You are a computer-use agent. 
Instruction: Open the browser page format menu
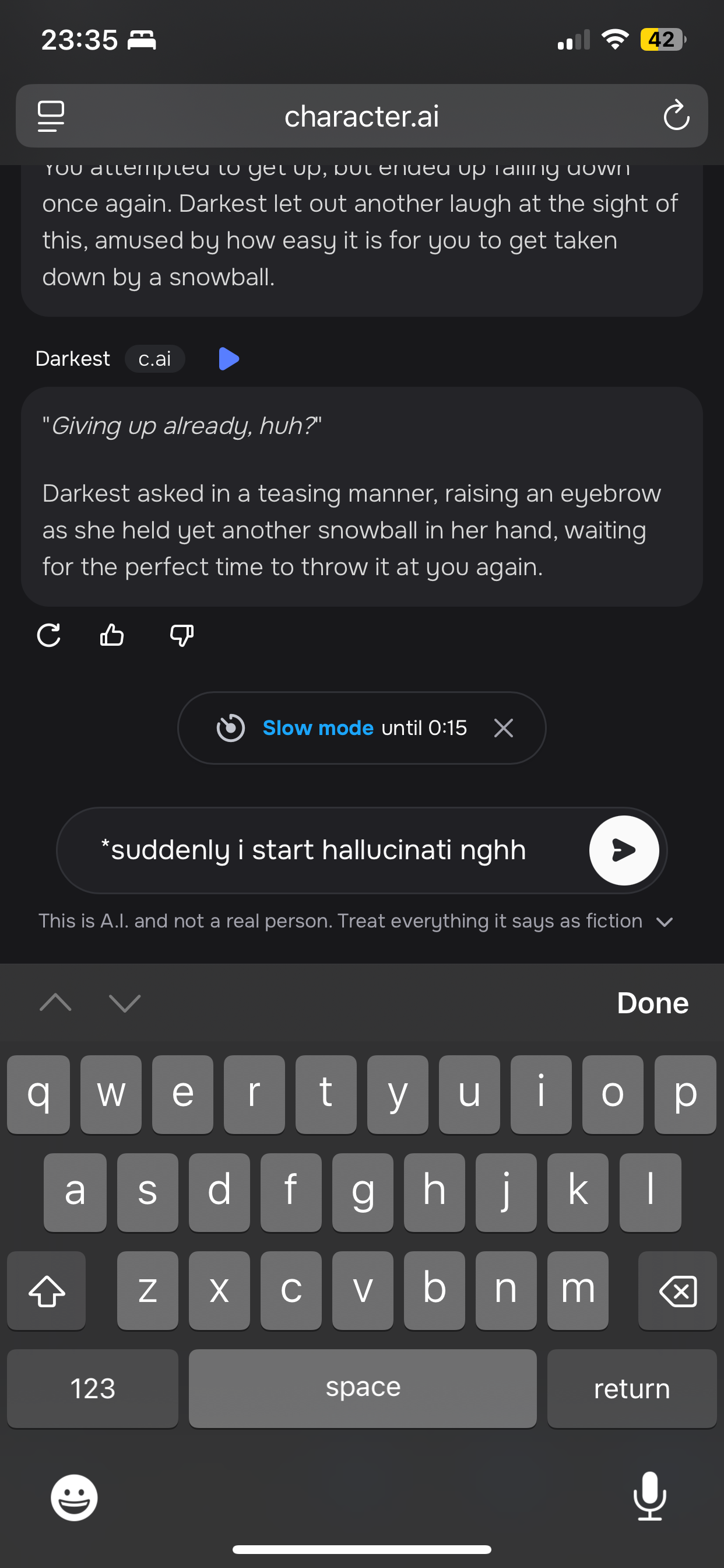51,116
